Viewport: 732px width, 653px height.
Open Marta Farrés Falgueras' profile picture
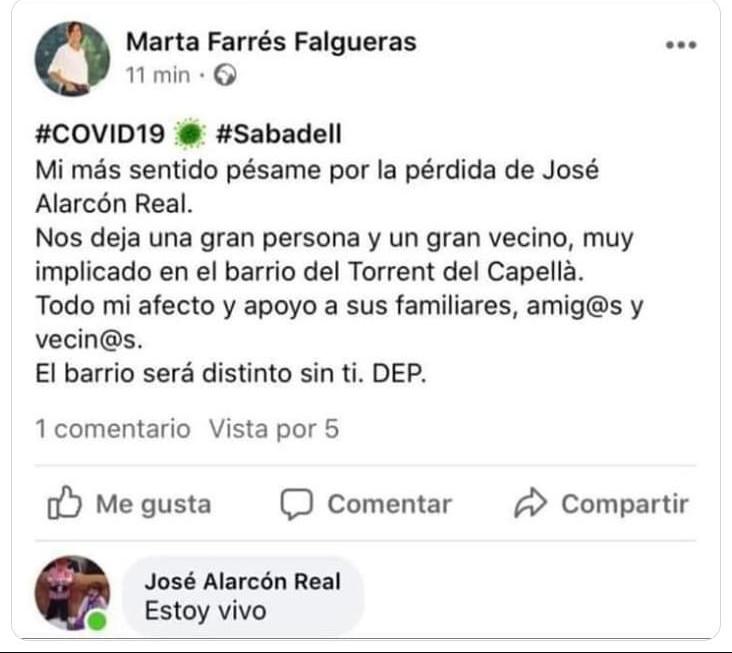72,58
